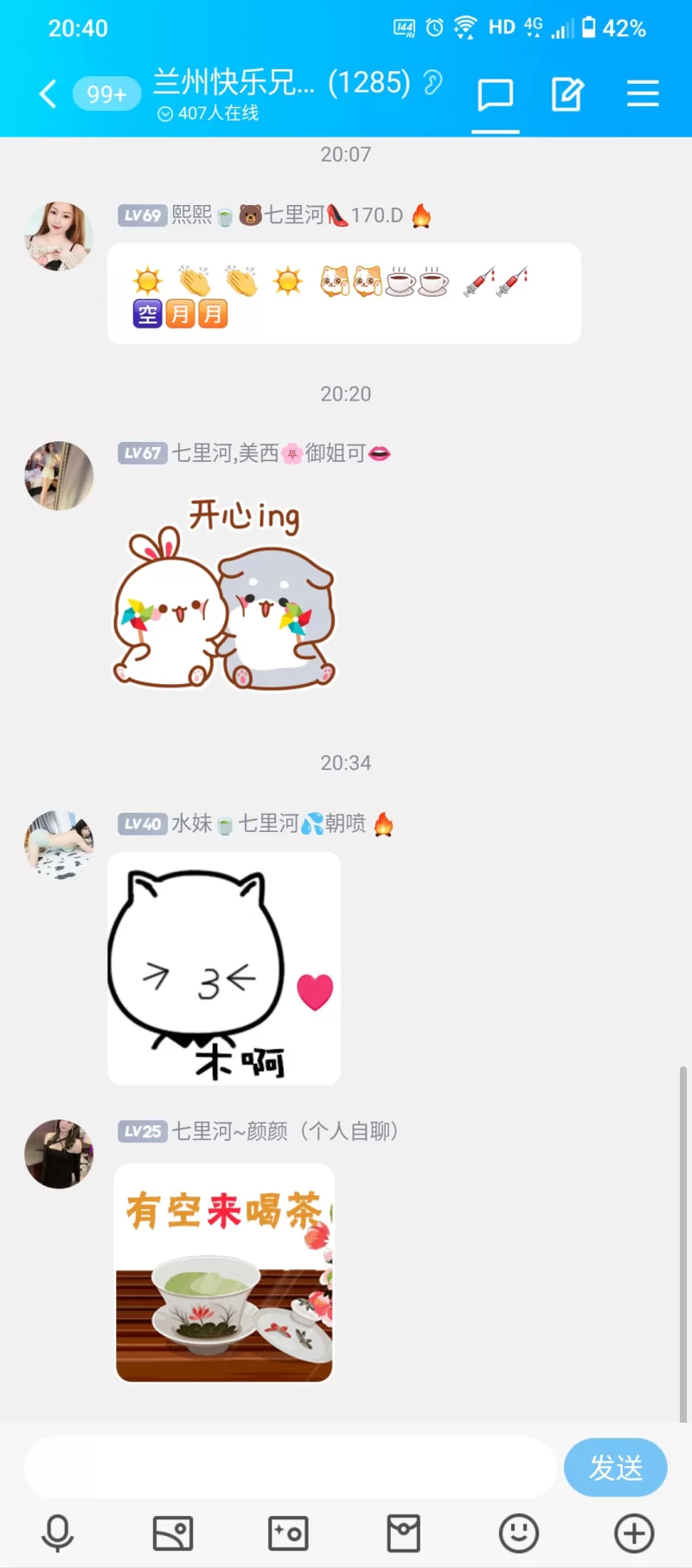The height and width of the screenshot is (1568, 692).
Task: View the avatar of 七里河,美西 御姐可
Action: click(59, 476)
